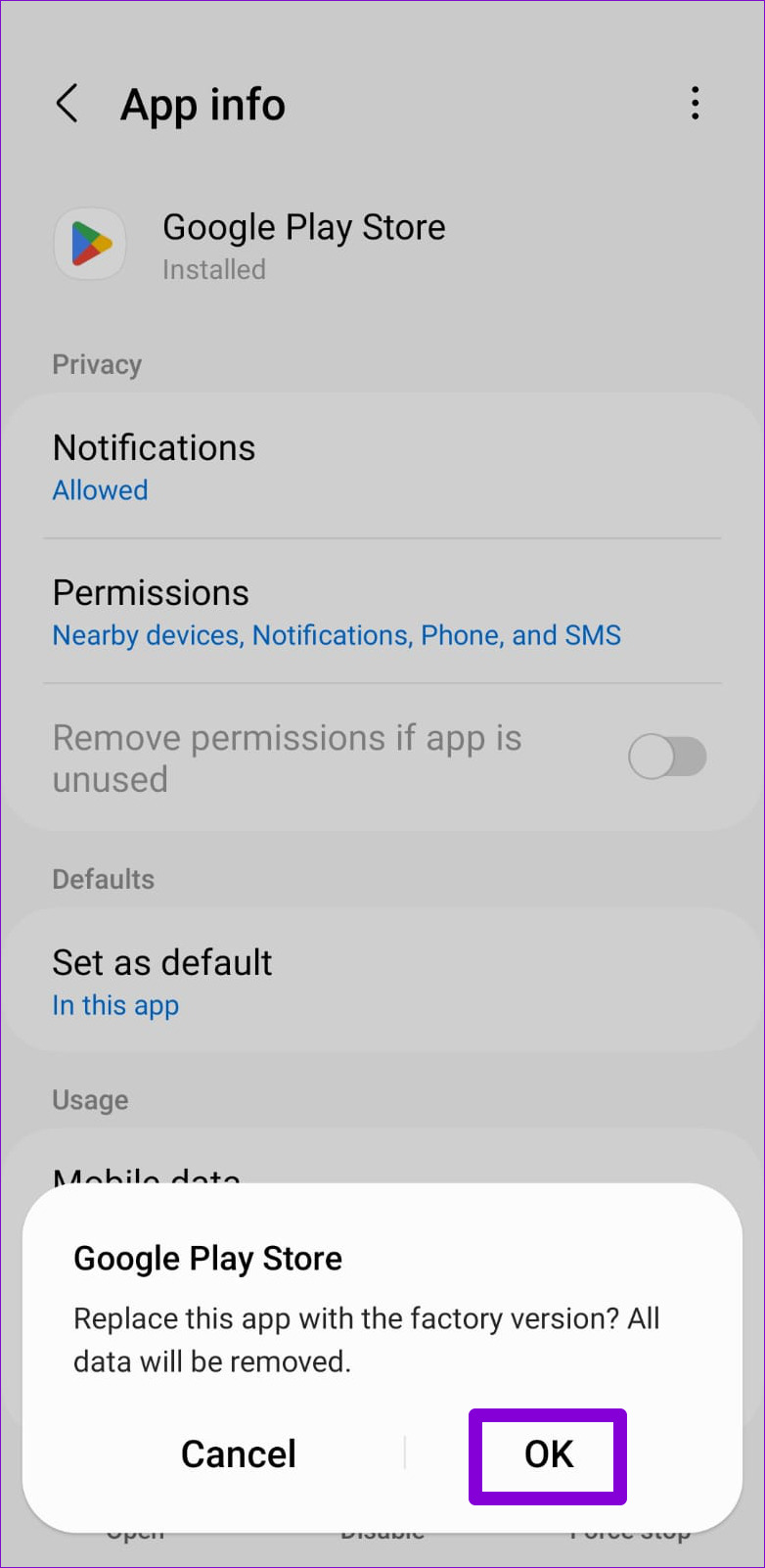Cancel the replace app dialog
765x1568 pixels.
[238, 1454]
